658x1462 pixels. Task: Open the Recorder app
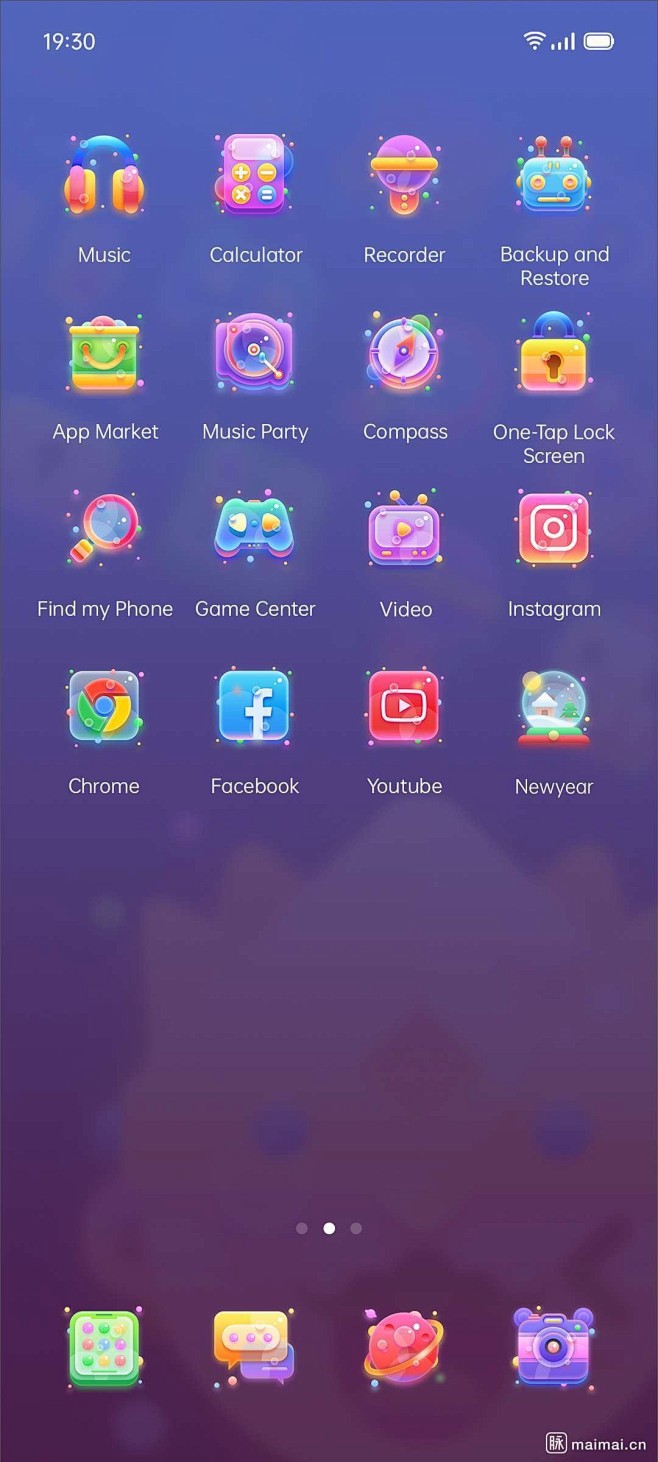click(x=404, y=175)
